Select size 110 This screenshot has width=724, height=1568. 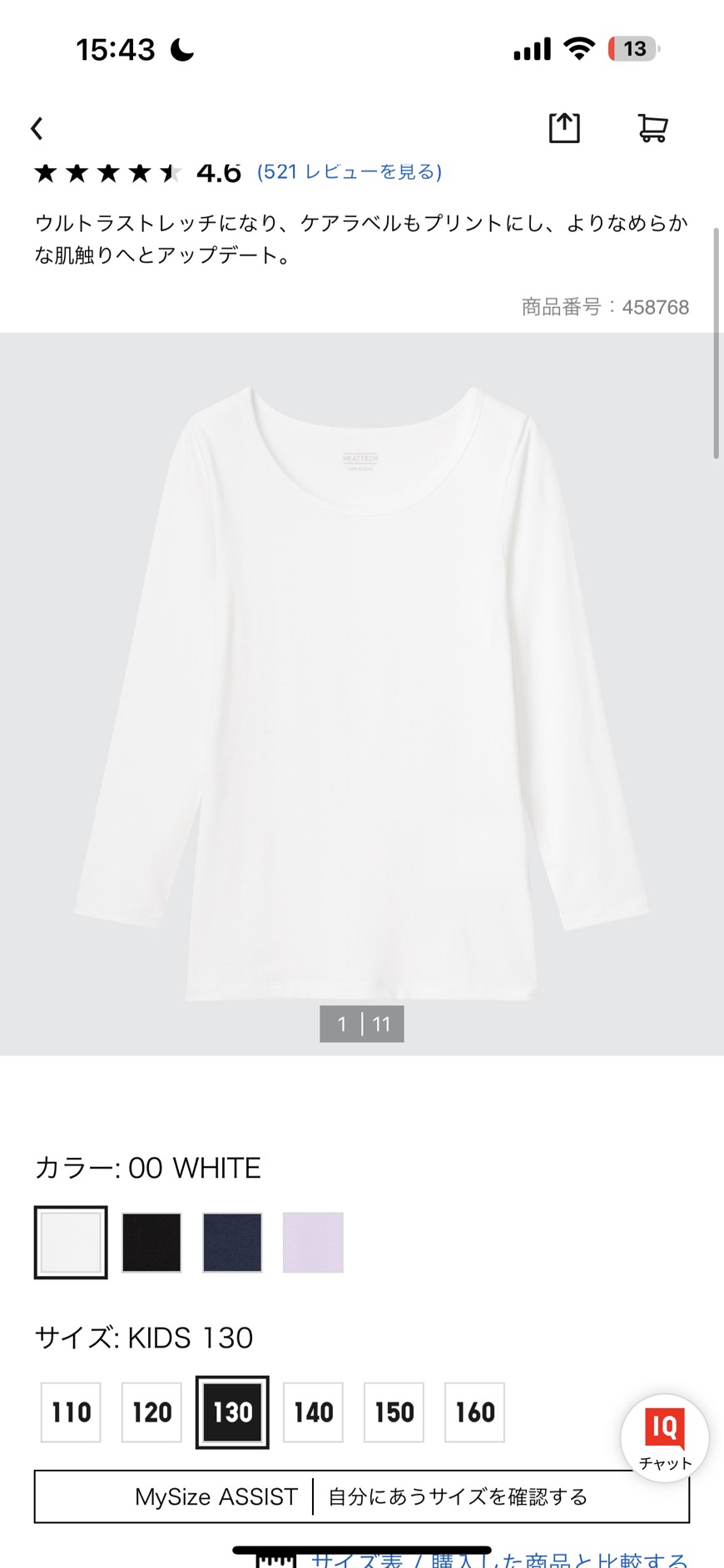click(71, 1412)
